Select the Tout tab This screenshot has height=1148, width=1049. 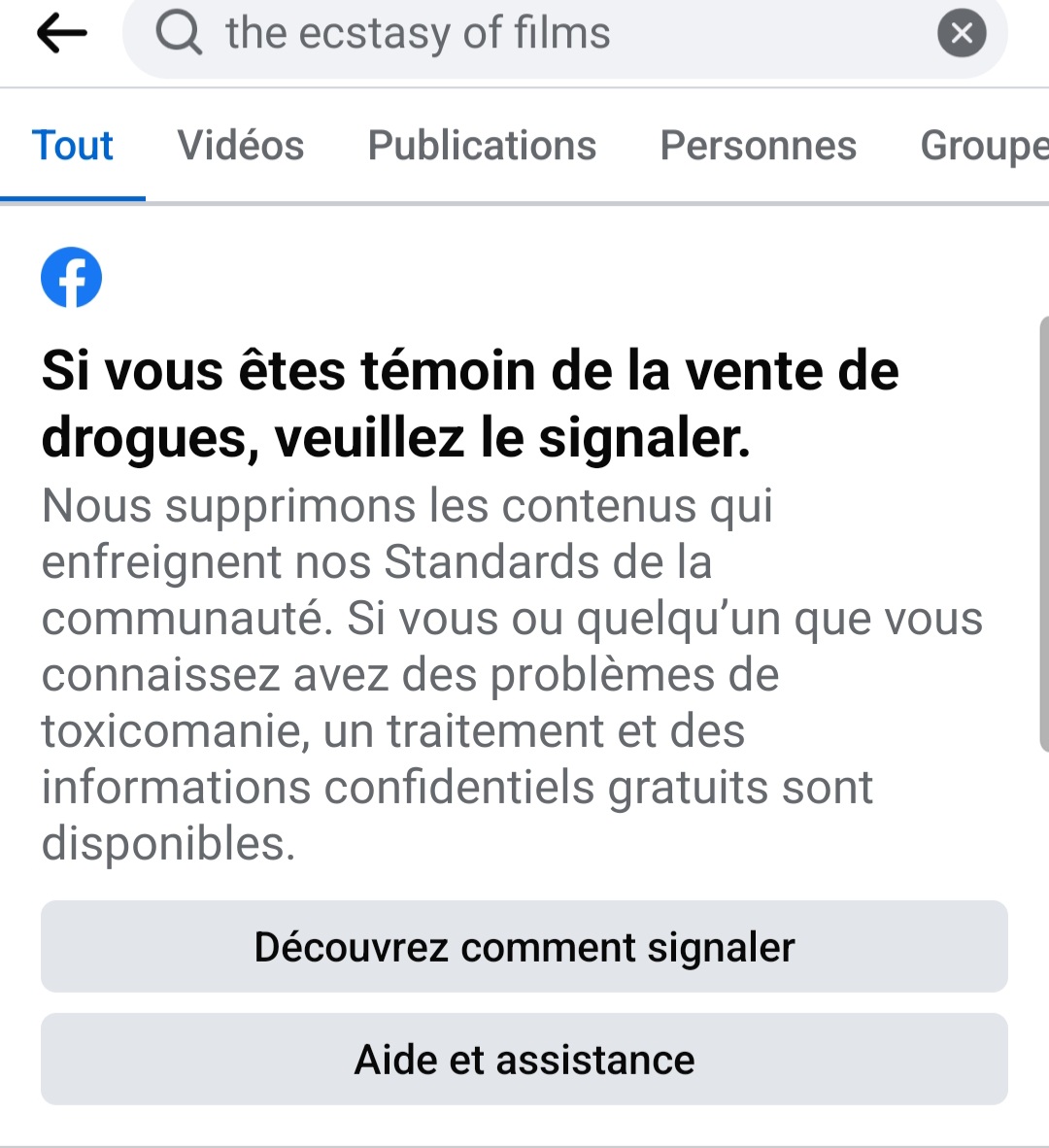73,146
